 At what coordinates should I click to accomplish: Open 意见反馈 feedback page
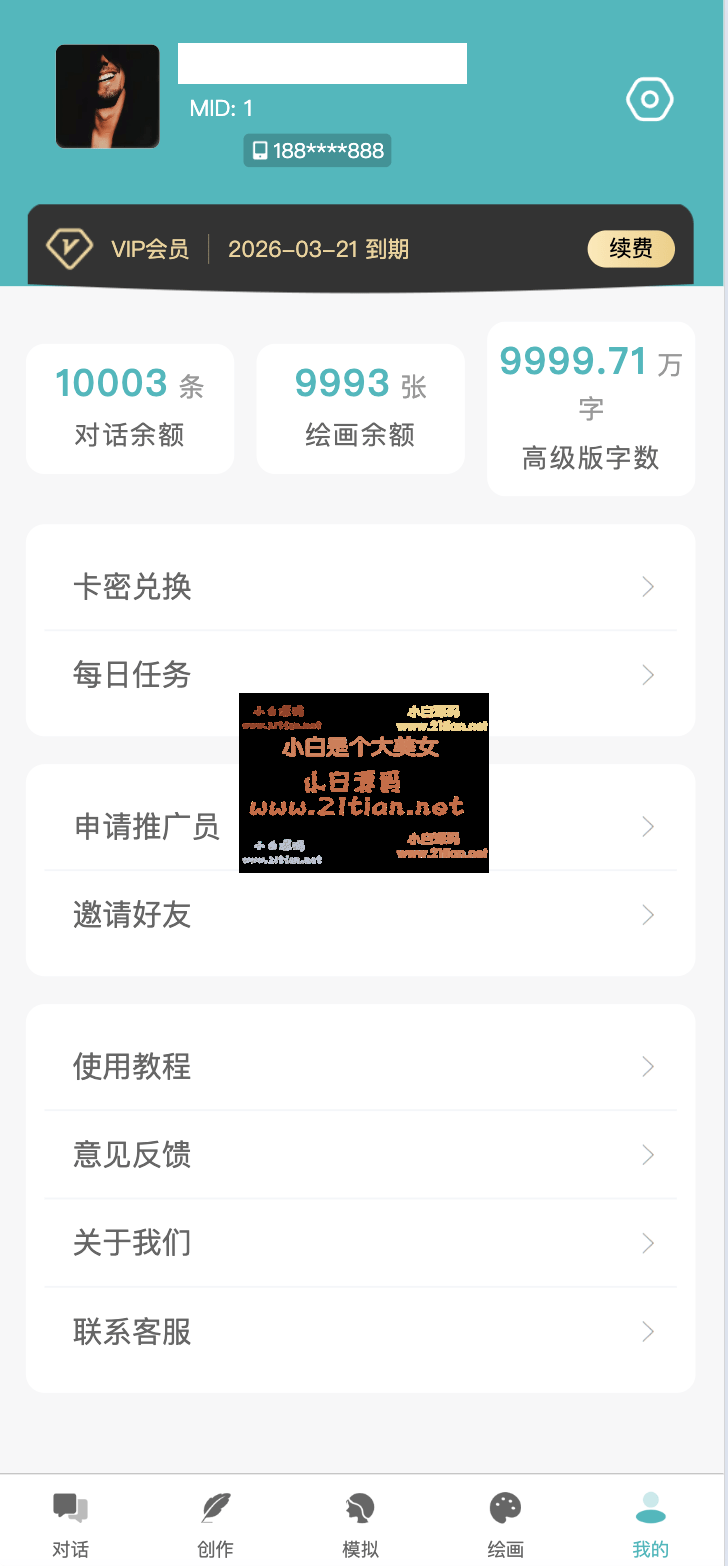click(x=360, y=1155)
